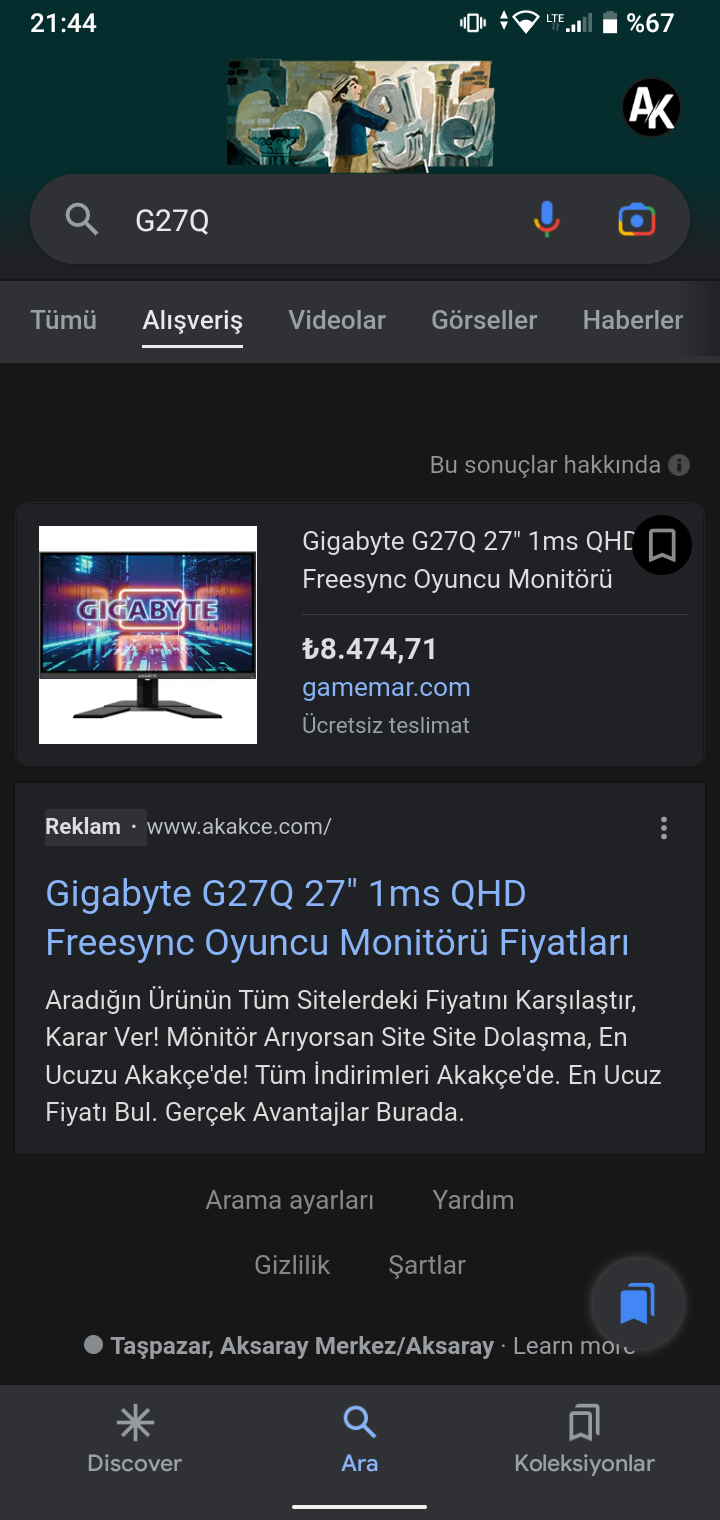
Task: Open the Videolar results tab
Action: (x=337, y=320)
